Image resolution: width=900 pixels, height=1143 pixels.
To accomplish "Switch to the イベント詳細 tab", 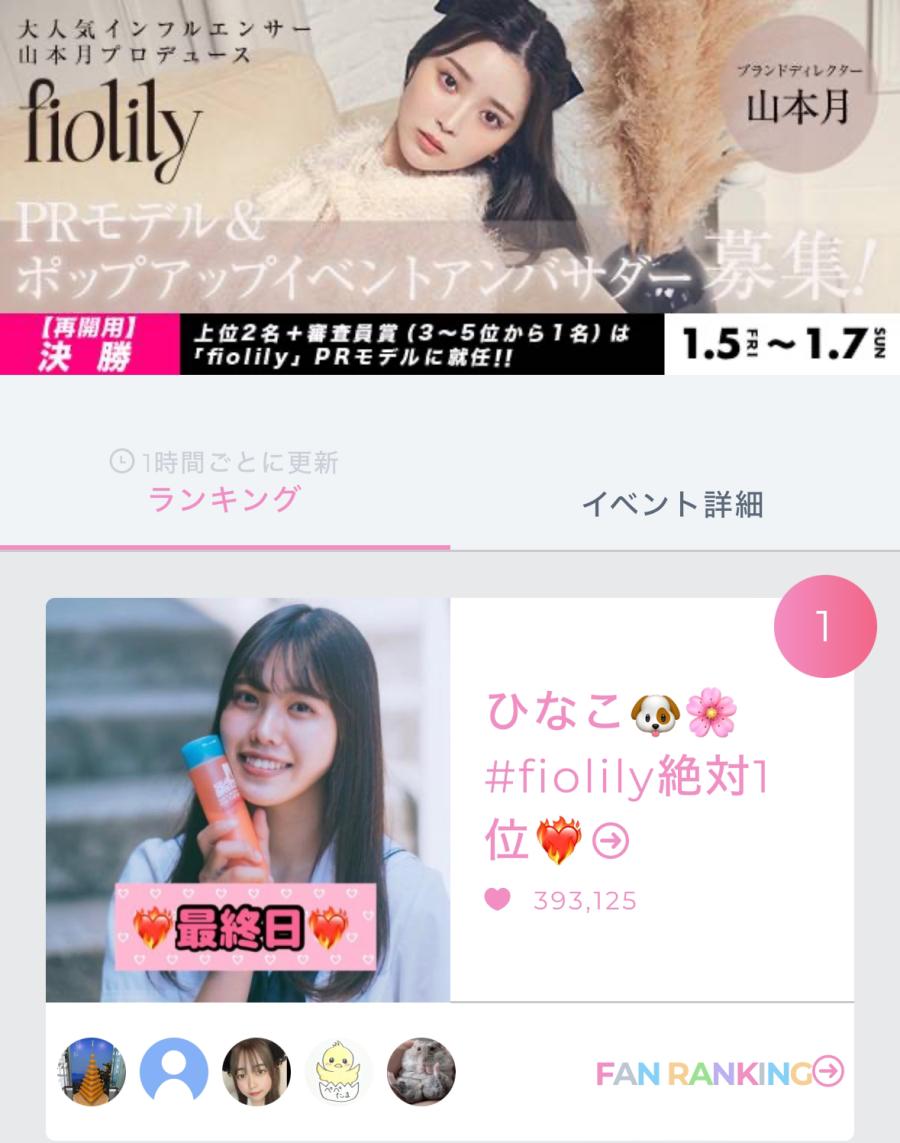I will [673, 504].
